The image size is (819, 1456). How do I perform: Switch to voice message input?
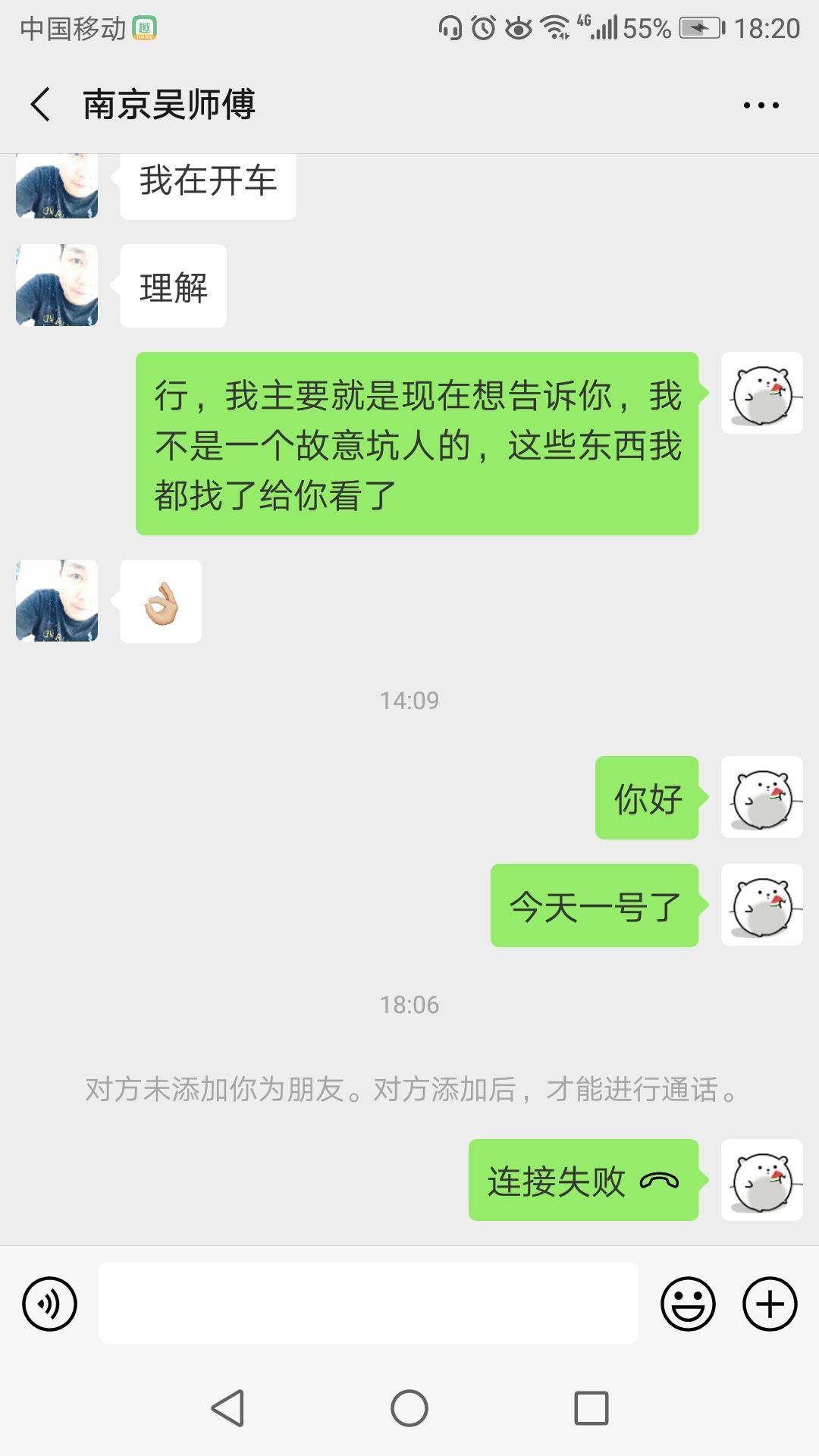click(x=50, y=1304)
